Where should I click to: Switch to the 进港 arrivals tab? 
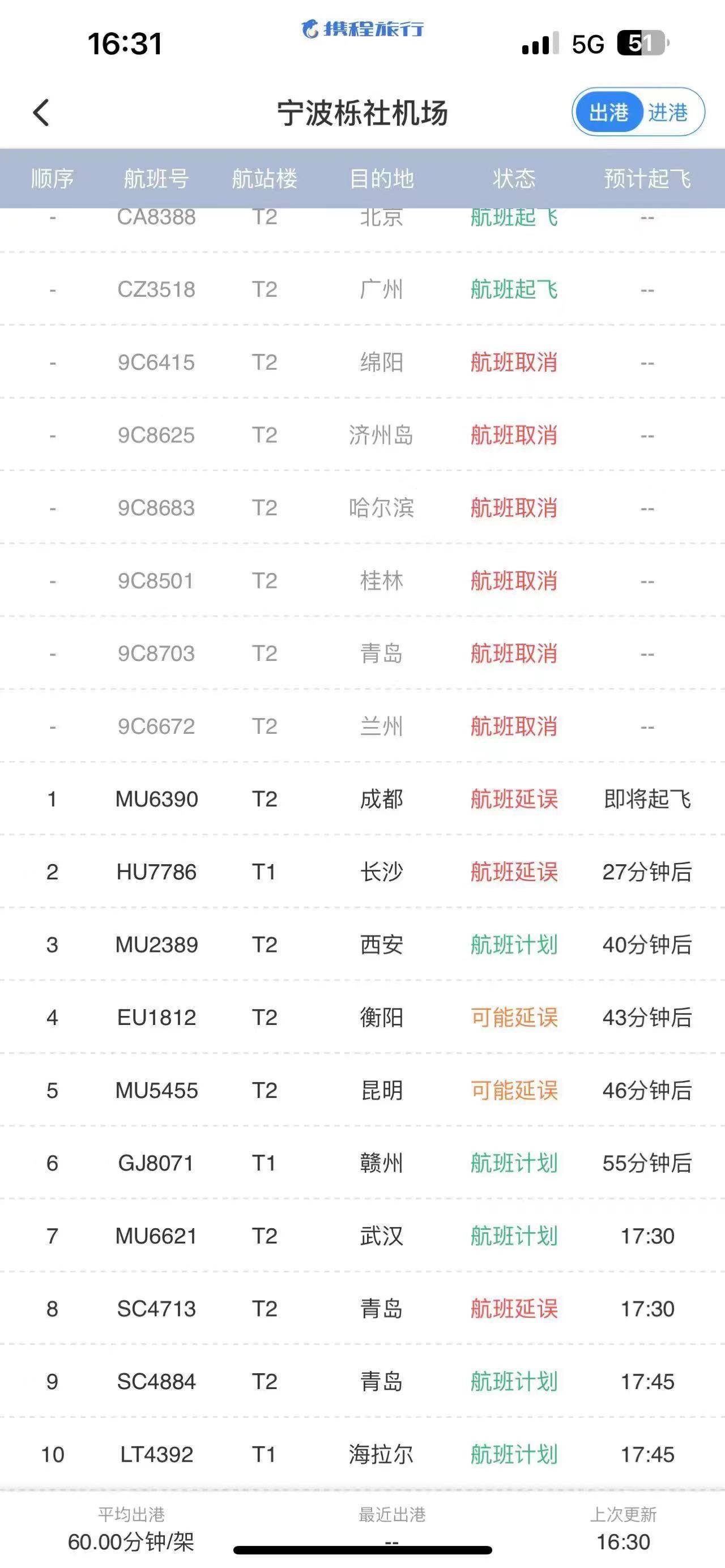pyautogui.click(x=668, y=113)
